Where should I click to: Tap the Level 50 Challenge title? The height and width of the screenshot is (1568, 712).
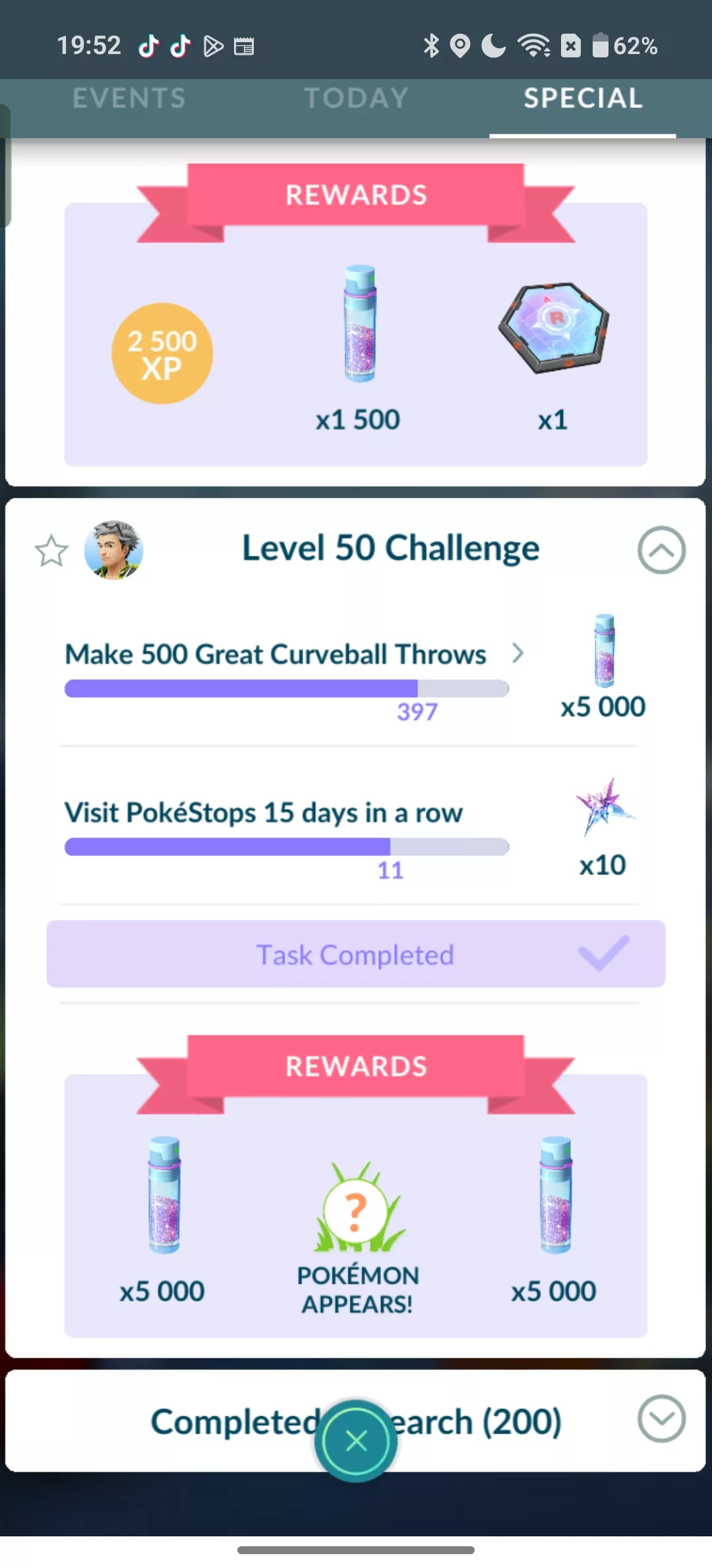pyautogui.click(x=390, y=547)
